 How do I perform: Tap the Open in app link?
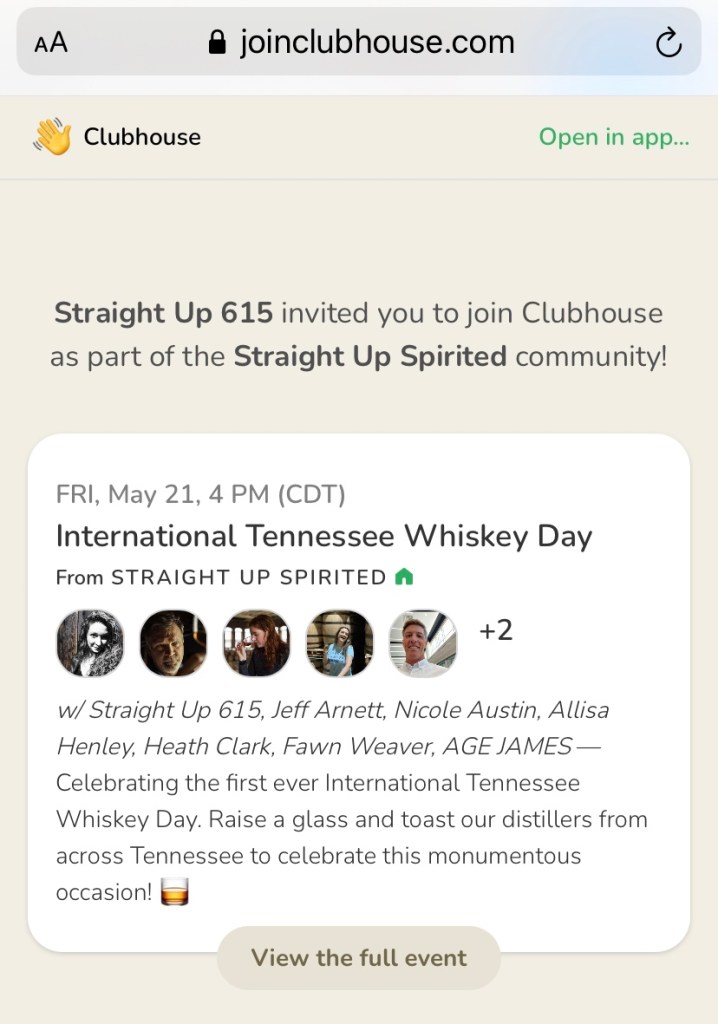point(614,137)
